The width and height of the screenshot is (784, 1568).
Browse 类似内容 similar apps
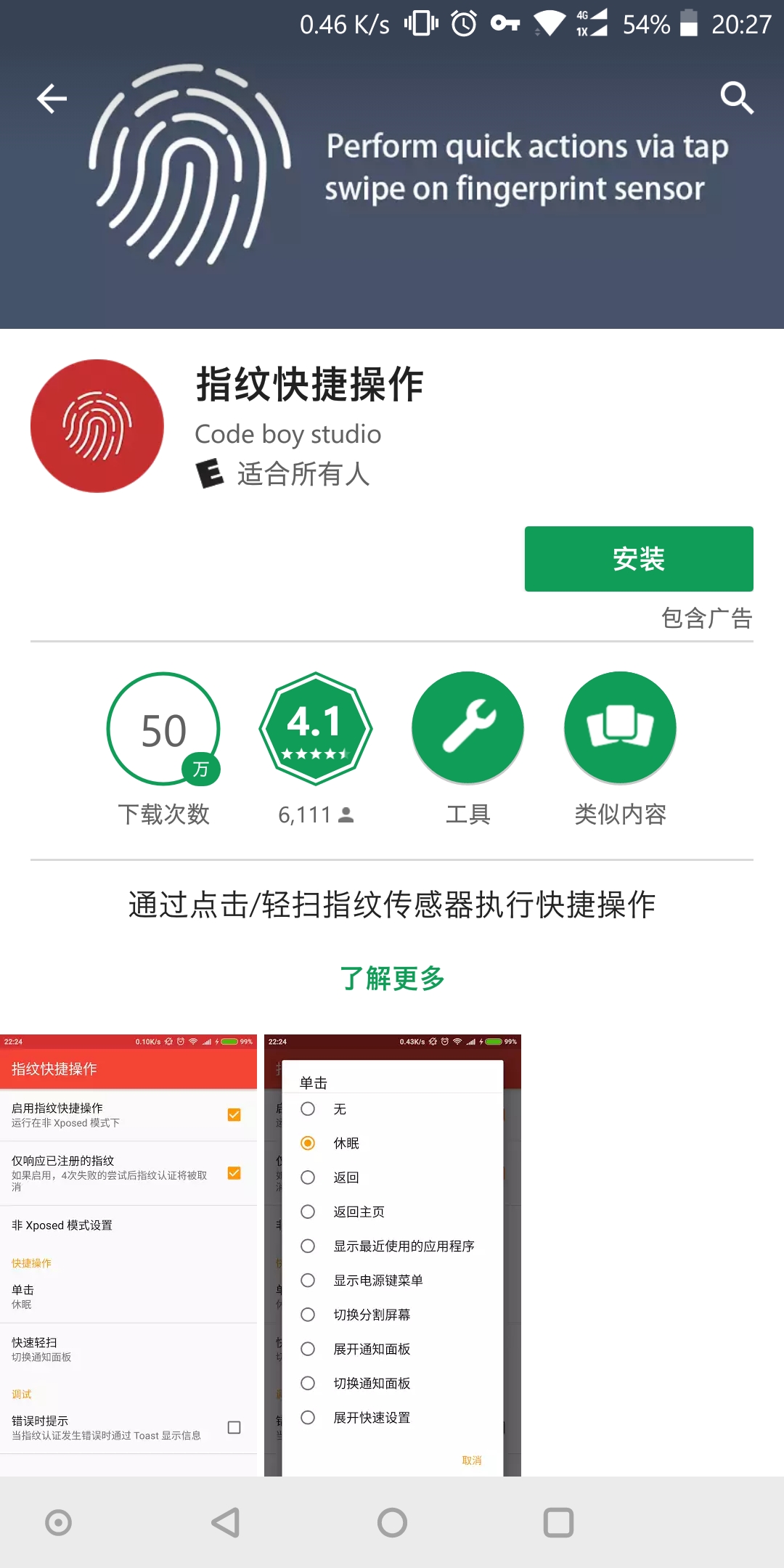[620, 728]
